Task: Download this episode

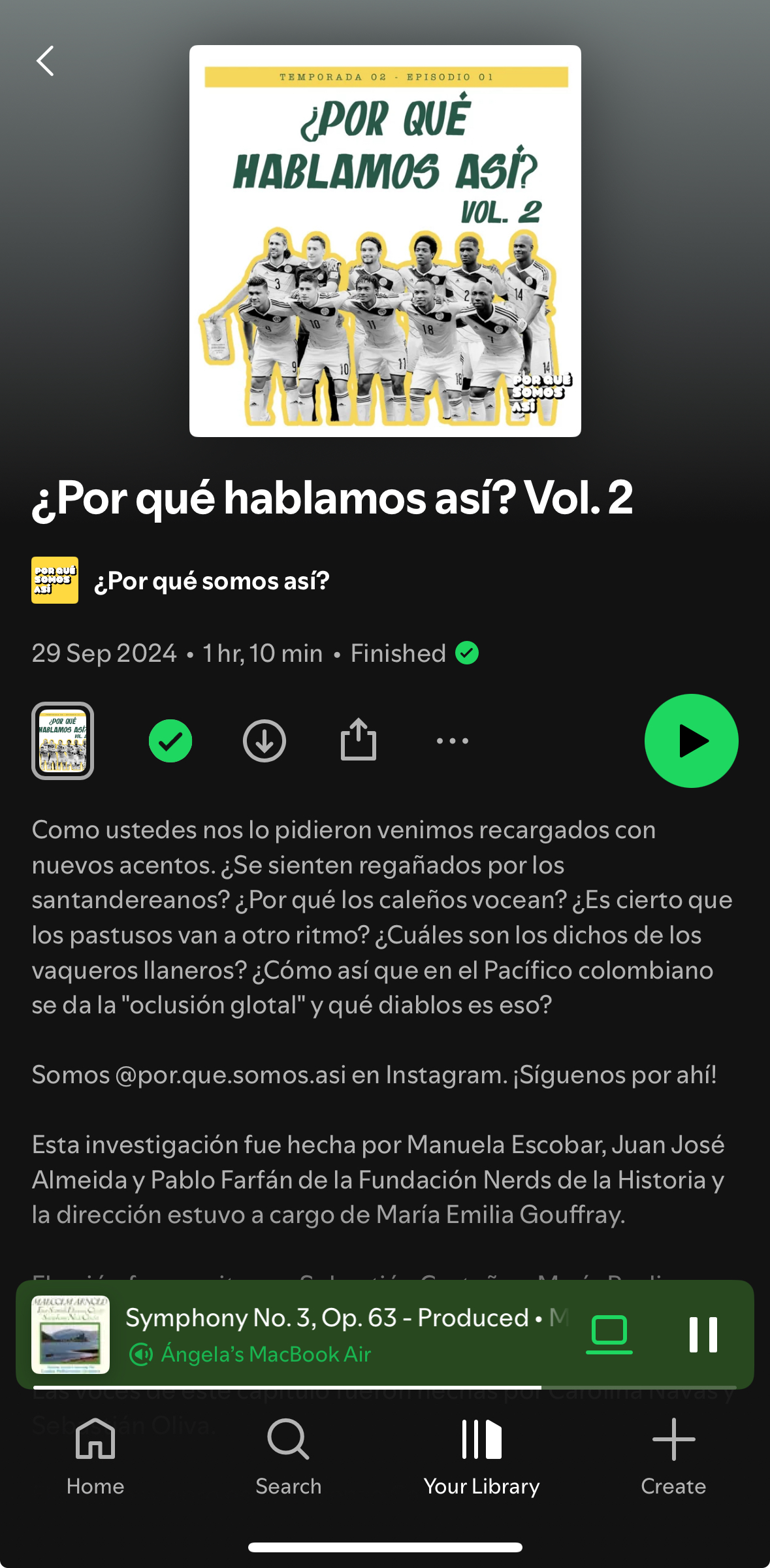Action: pyautogui.click(x=265, y=741)
